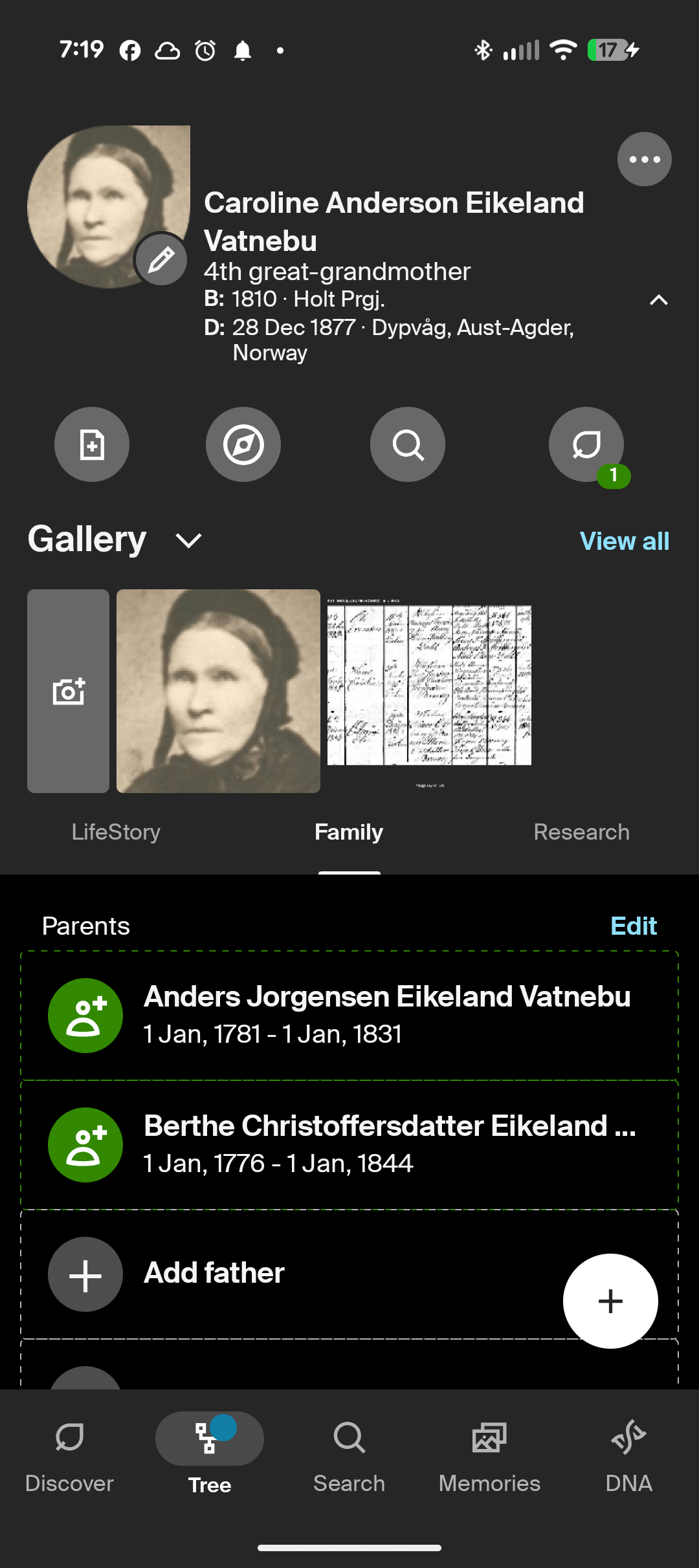Edit the profile photo with pencil icon
The image size is (699, 1568).
click(x=161, y=260)
